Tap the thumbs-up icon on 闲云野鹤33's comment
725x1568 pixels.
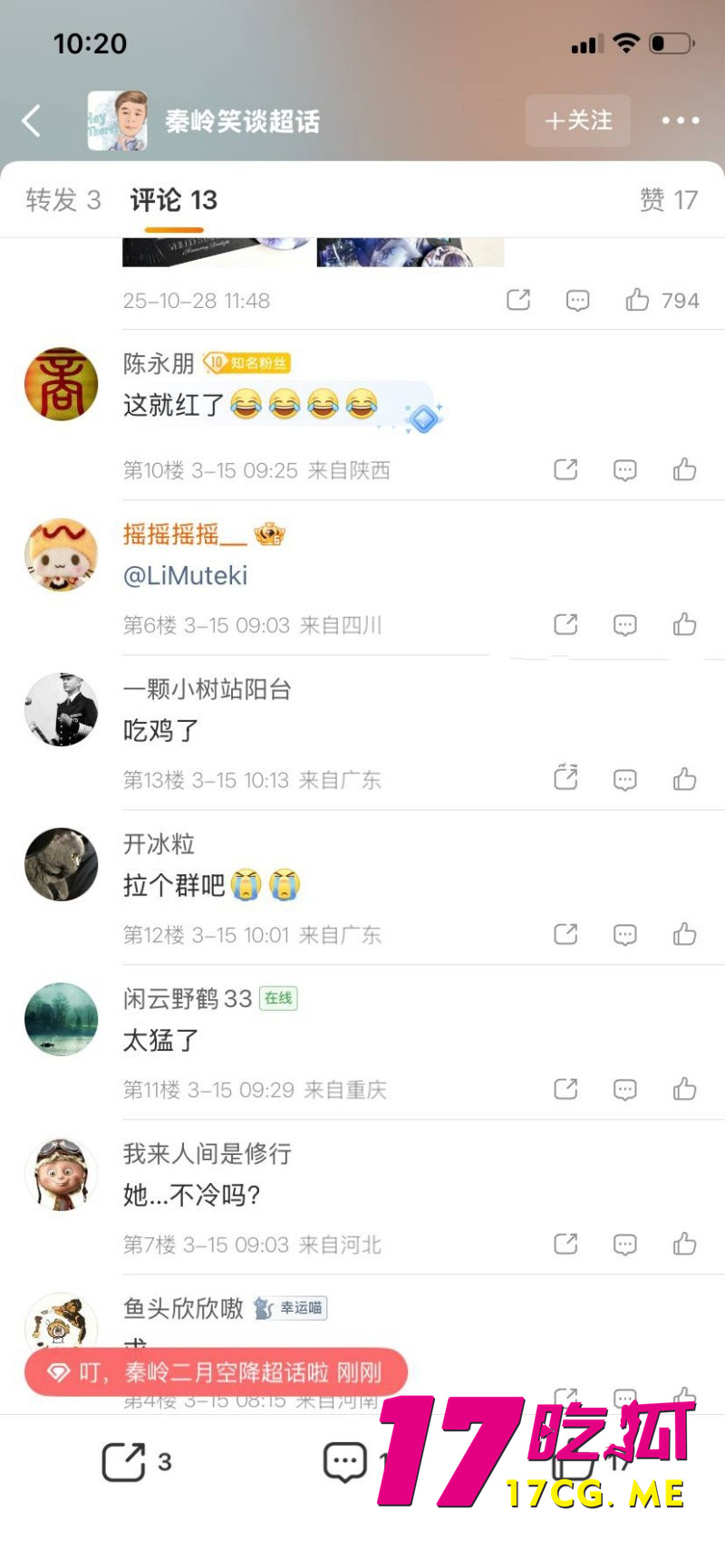pos(684,1089)
